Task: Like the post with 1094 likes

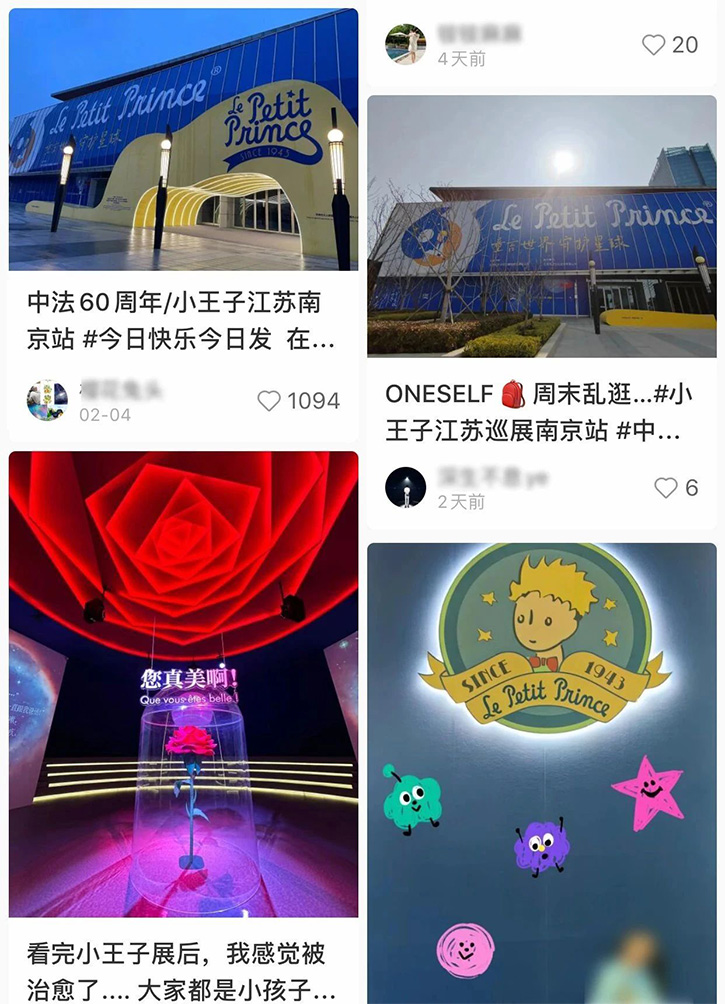Action: [x=270, y=401]
